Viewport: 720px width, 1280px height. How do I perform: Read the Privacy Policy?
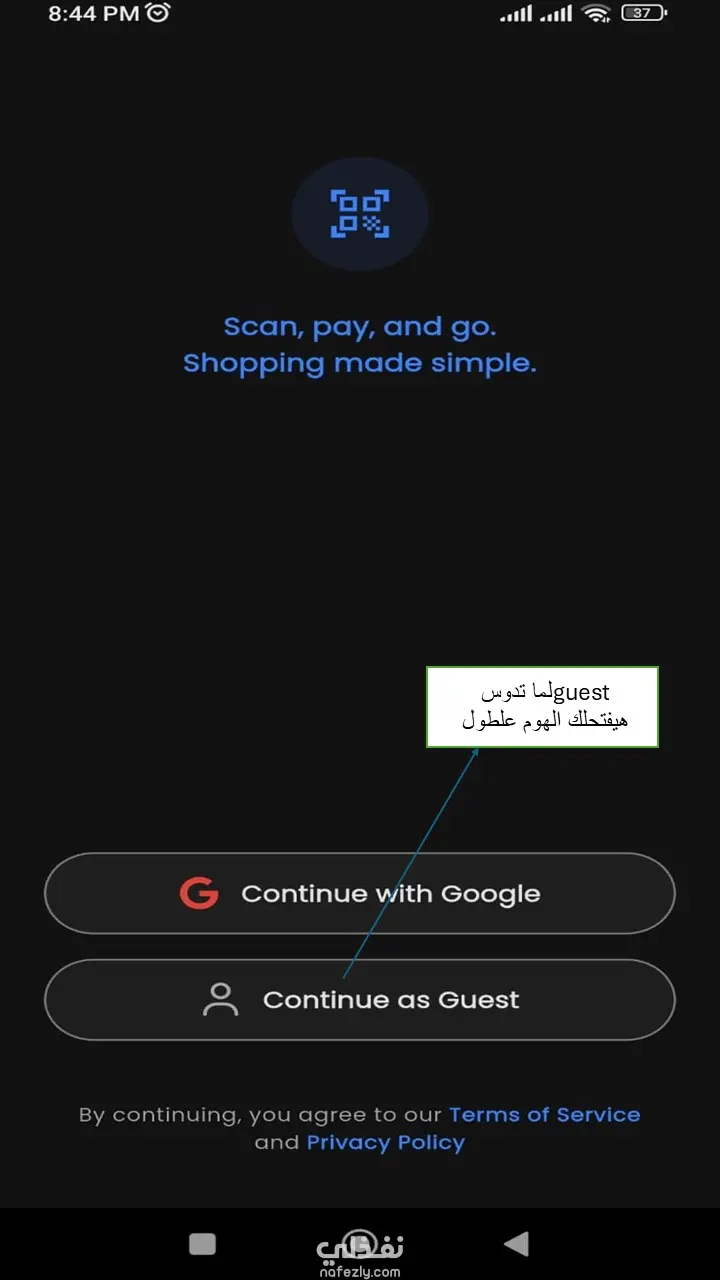pyautogui.click(x=385, y=1142)
